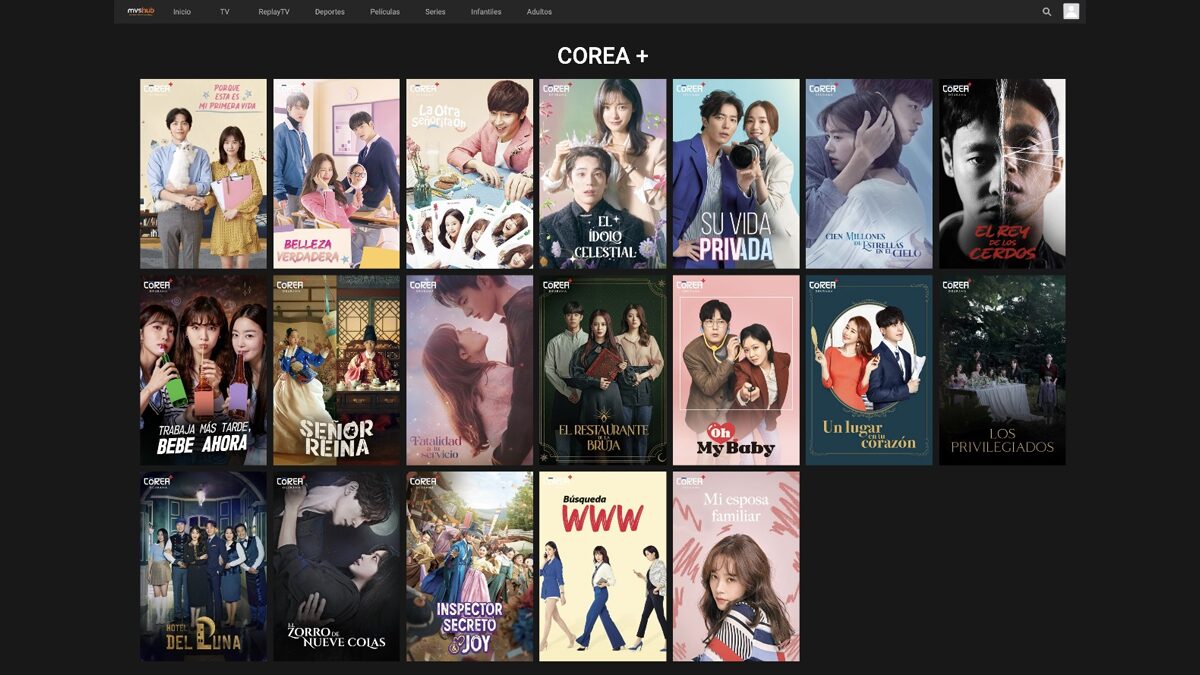1200x675 pixels.
Task: Open the search icon
Action: [x=1046, y=12]
